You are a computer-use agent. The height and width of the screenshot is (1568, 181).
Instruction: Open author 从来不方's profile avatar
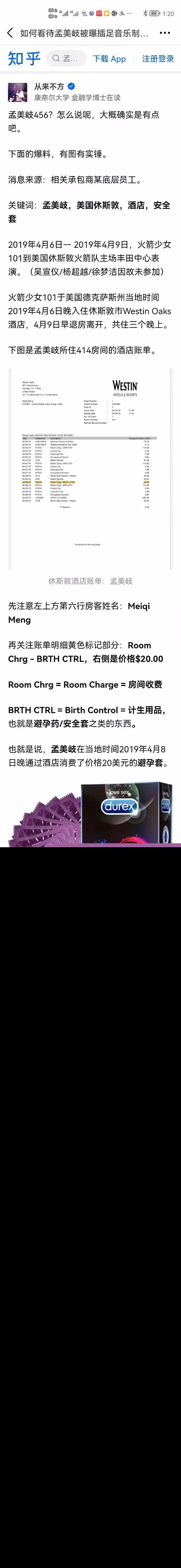[18, 92]
